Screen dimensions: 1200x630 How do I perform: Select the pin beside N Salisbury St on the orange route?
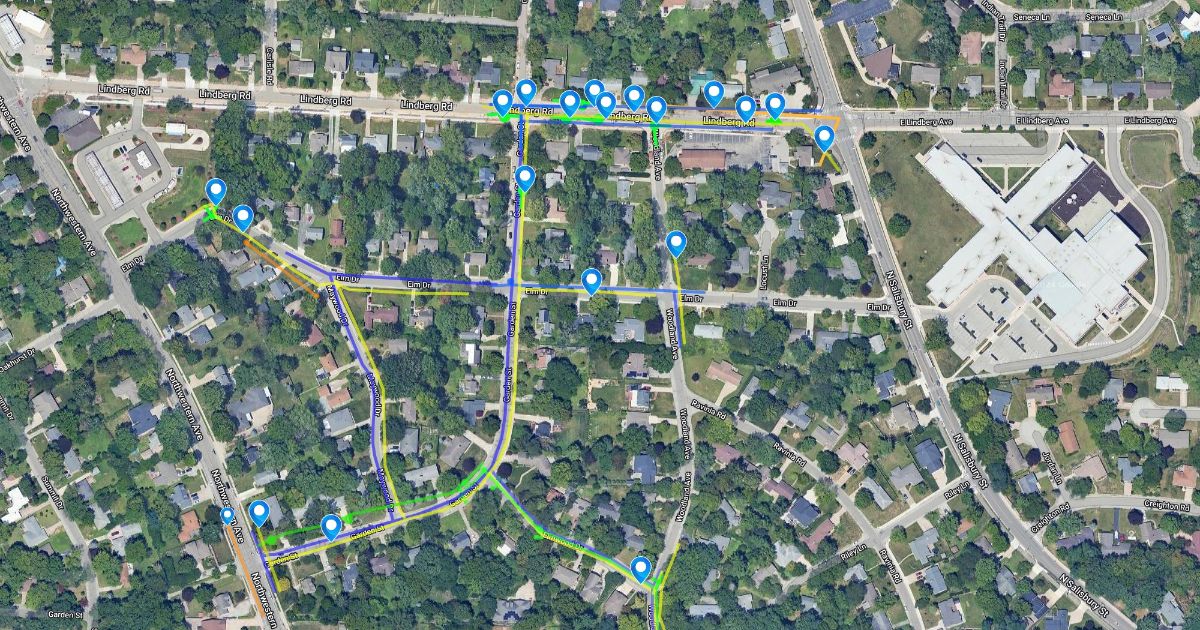click(824, 138)
